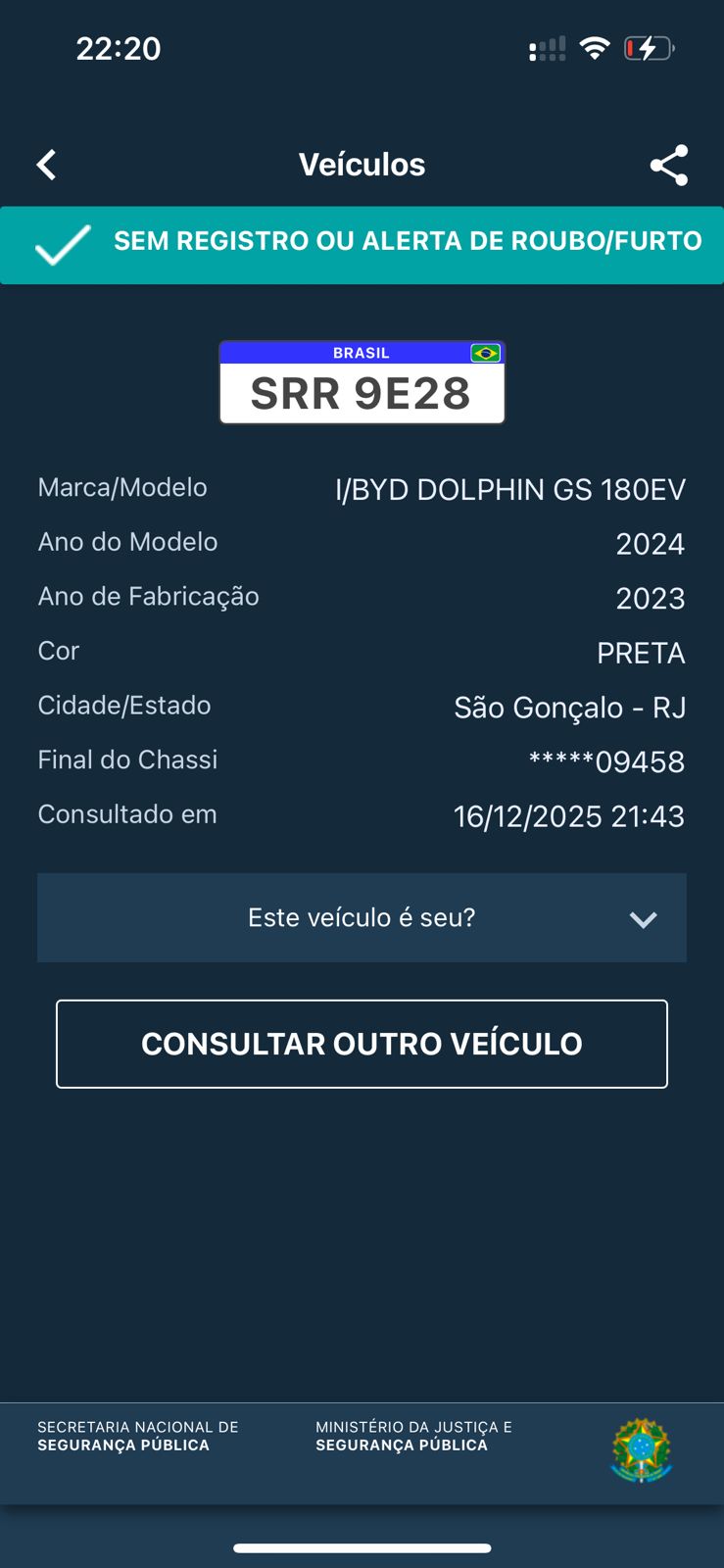
Task: Expand the 'Este veículo é seu?' section
Action: pos(362,917)
